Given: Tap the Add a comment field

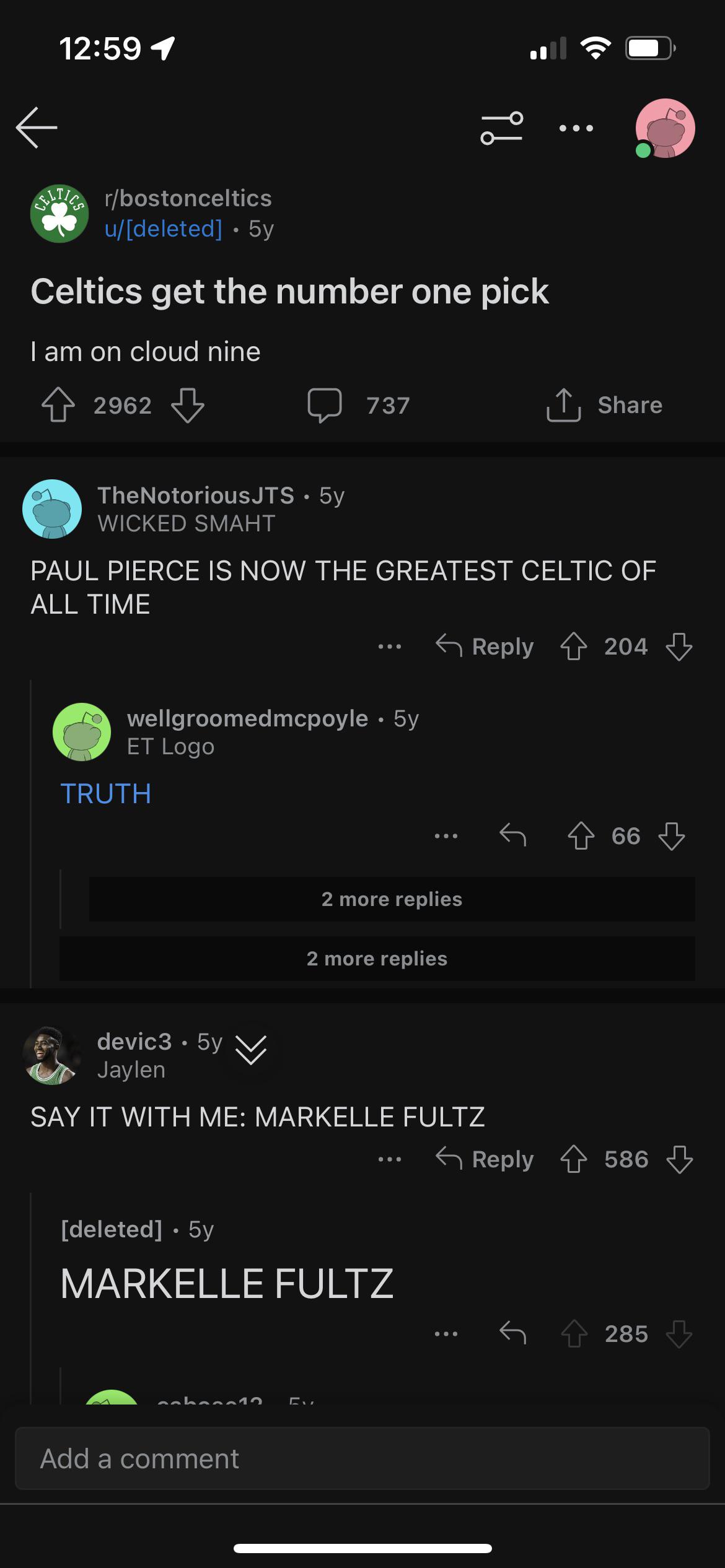Looking at the screenshot, I should coord(362,1459).
